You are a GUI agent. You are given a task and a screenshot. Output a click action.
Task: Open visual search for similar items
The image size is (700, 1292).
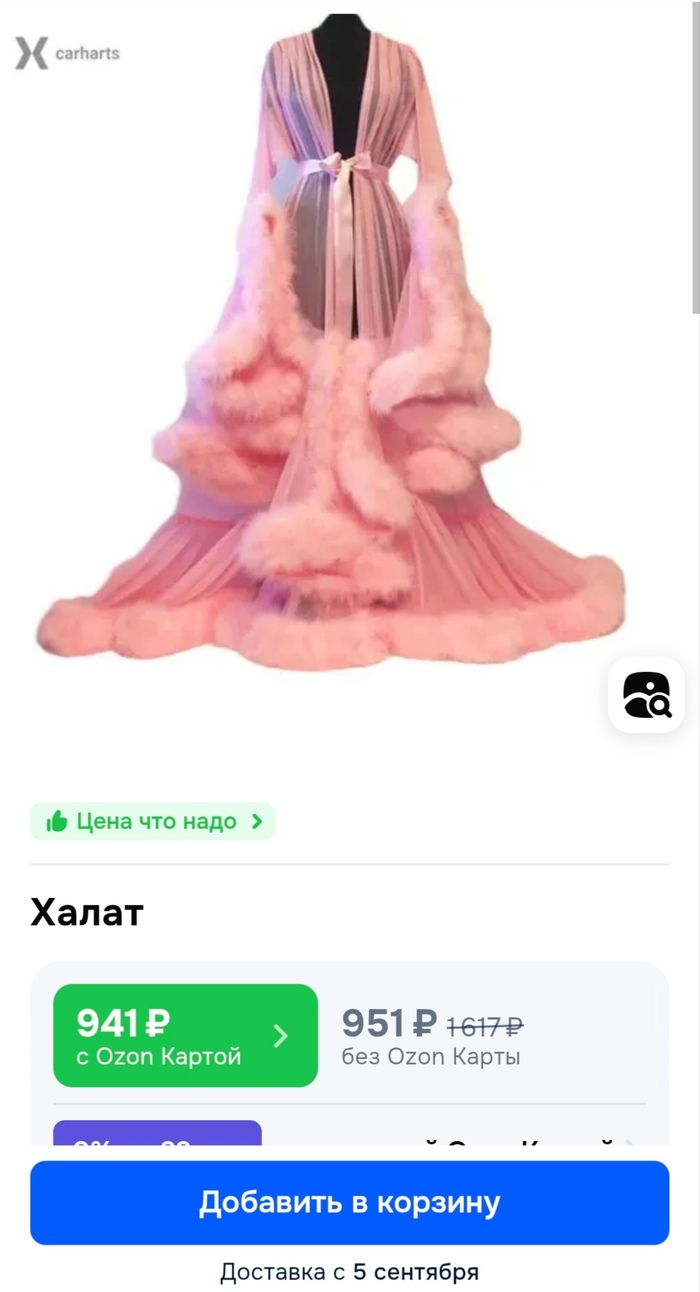pyautogui.click(x=646, y=695)
